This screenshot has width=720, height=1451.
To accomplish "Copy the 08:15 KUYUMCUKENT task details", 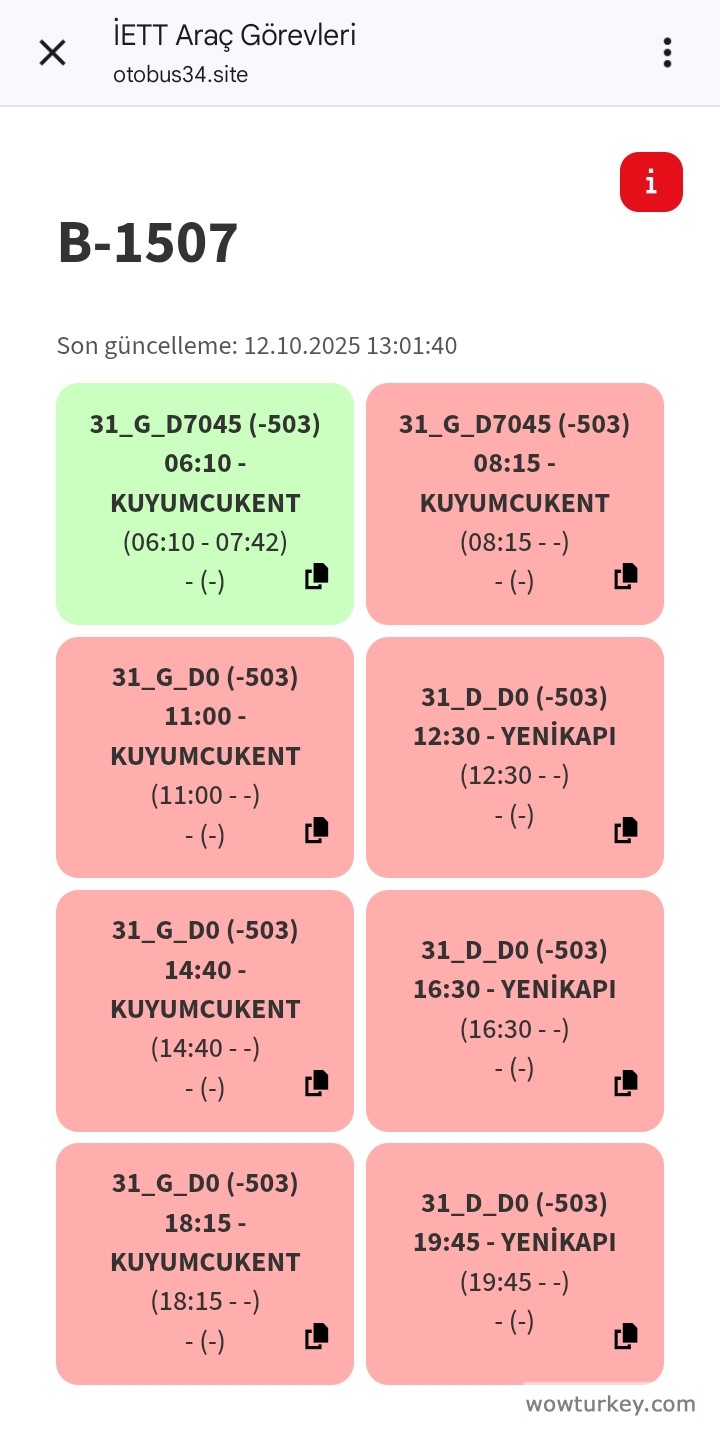I will 626,577.
